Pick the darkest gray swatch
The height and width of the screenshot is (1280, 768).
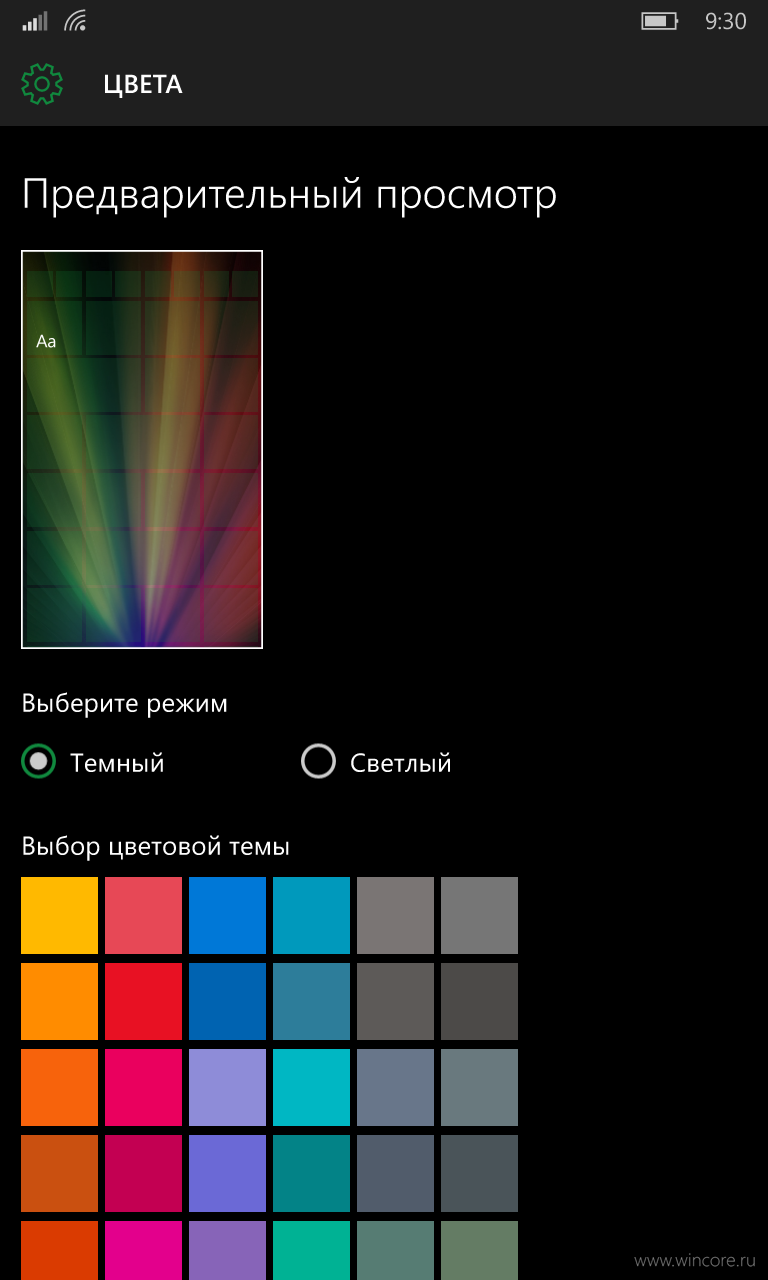point(480,1002)
